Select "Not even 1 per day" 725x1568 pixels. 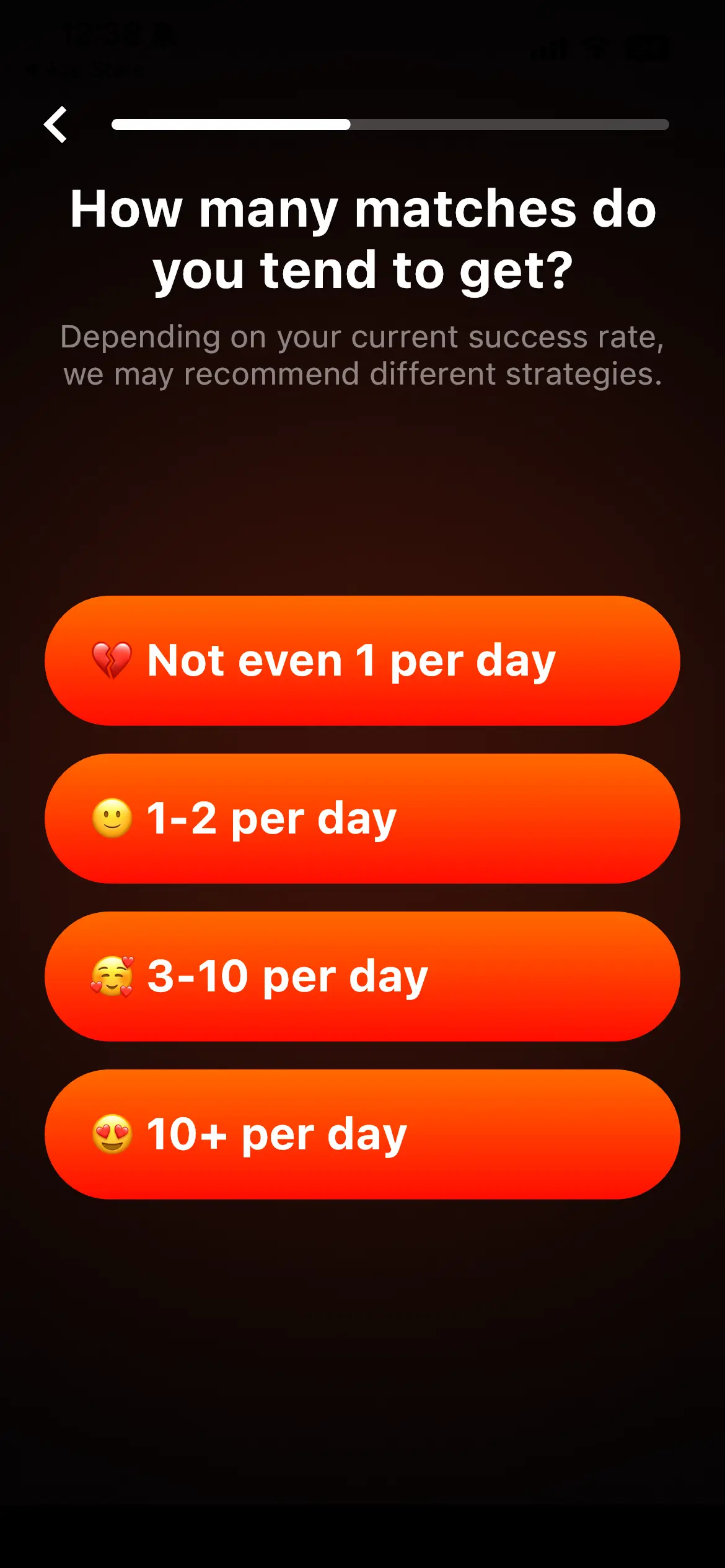(362, 661)
